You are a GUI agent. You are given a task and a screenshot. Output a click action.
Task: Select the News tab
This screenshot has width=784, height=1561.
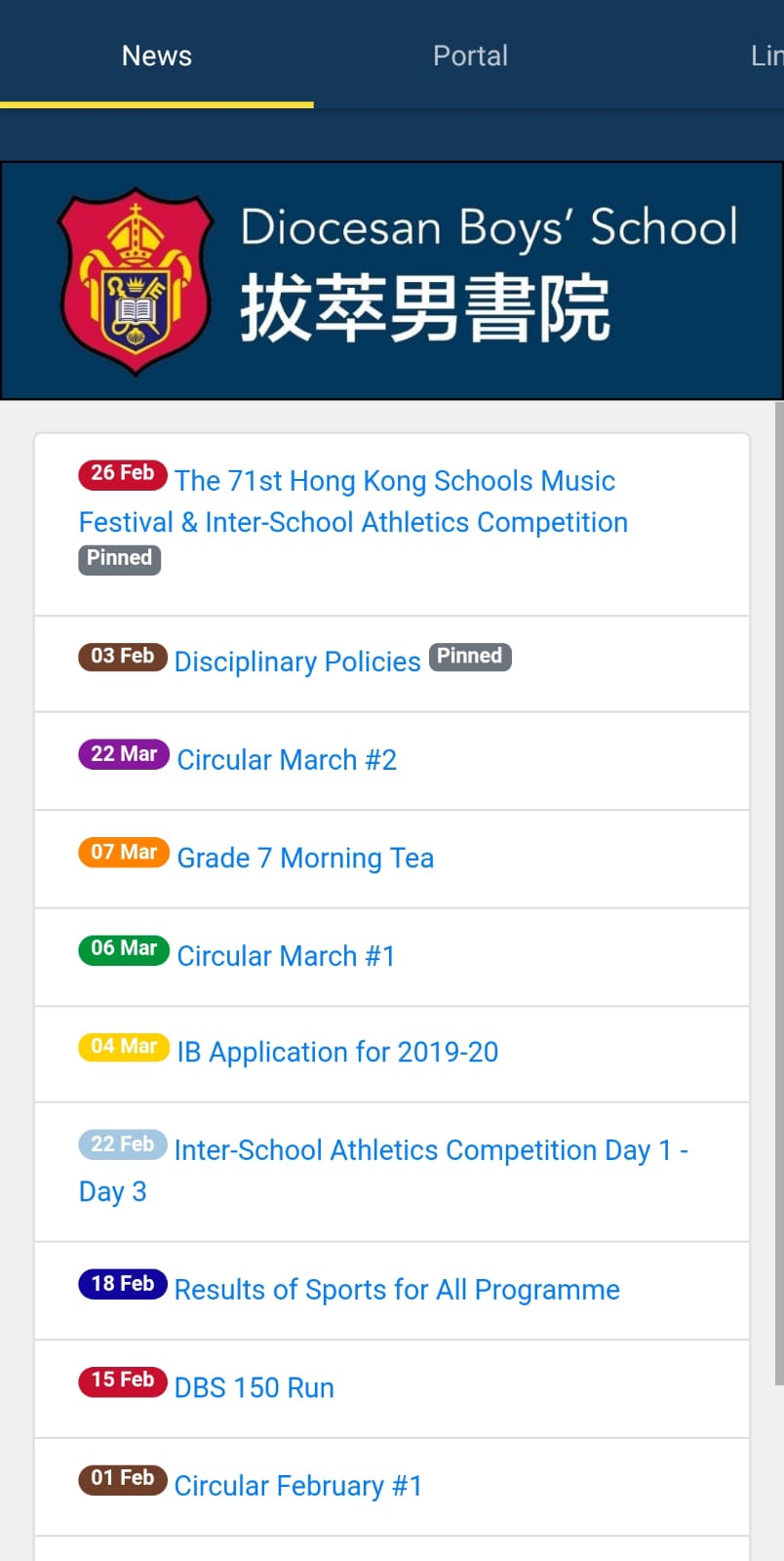click(157, 56)
